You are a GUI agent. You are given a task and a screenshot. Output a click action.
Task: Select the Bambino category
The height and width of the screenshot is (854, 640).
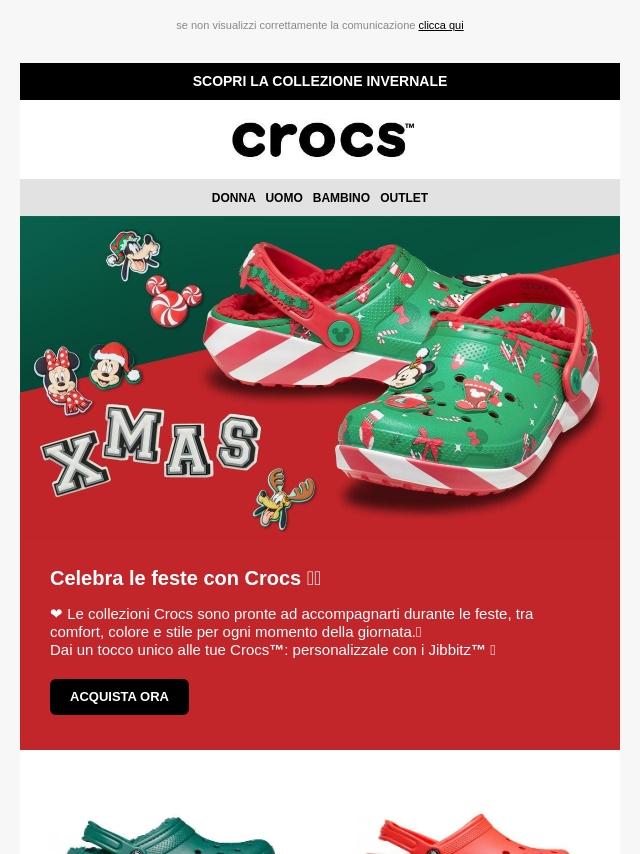[341, 198]
